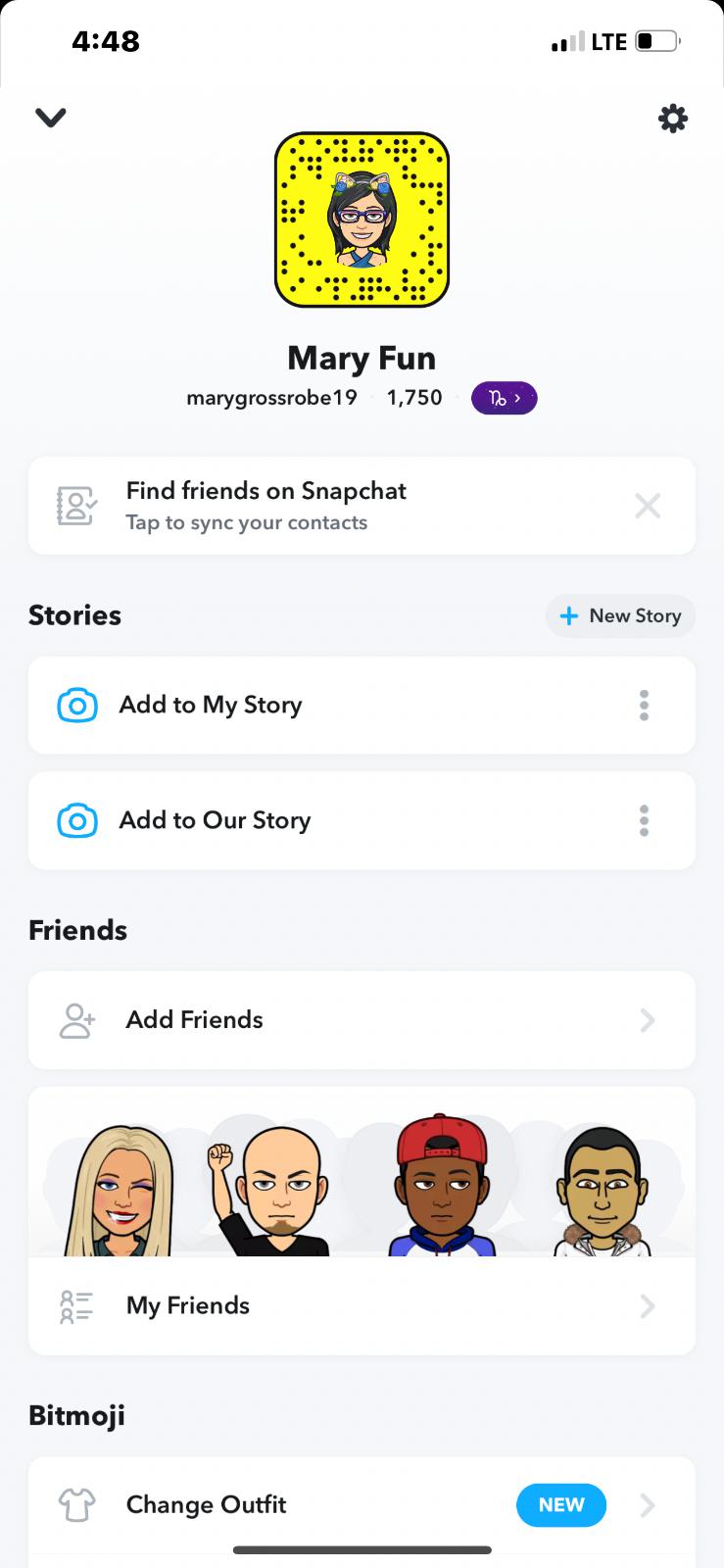
Task: Open the settings gear
Action: tap(672, 119)
